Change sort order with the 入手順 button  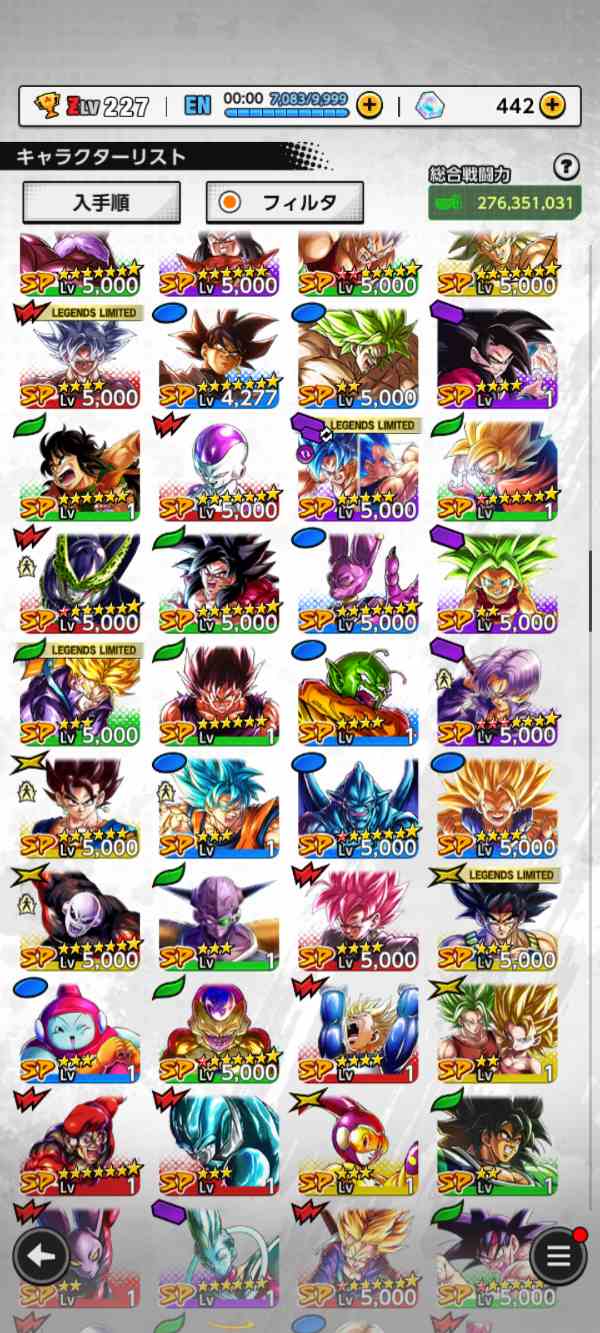tap(101, 202)
